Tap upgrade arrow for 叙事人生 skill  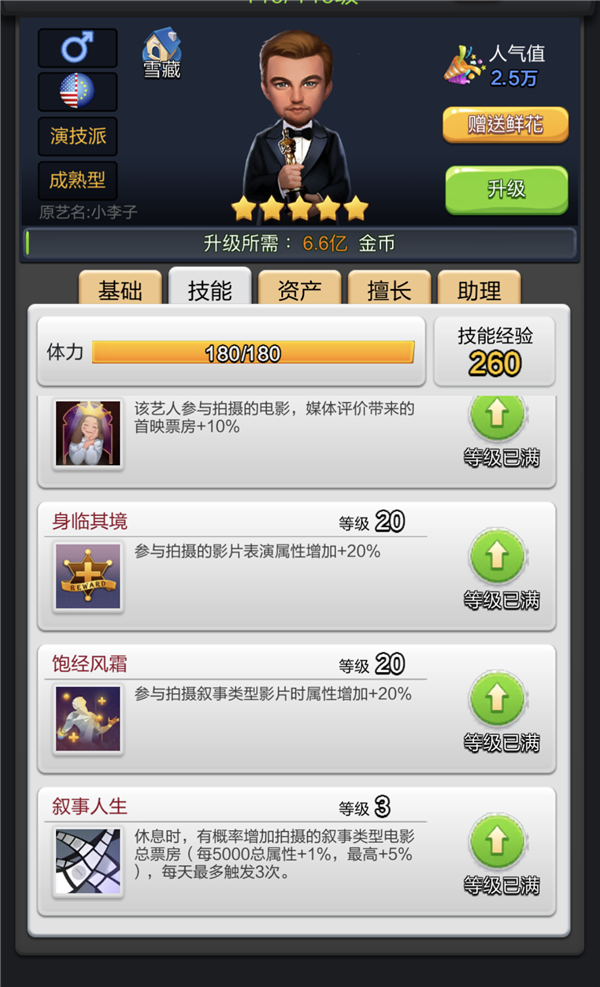click(497, 842)
